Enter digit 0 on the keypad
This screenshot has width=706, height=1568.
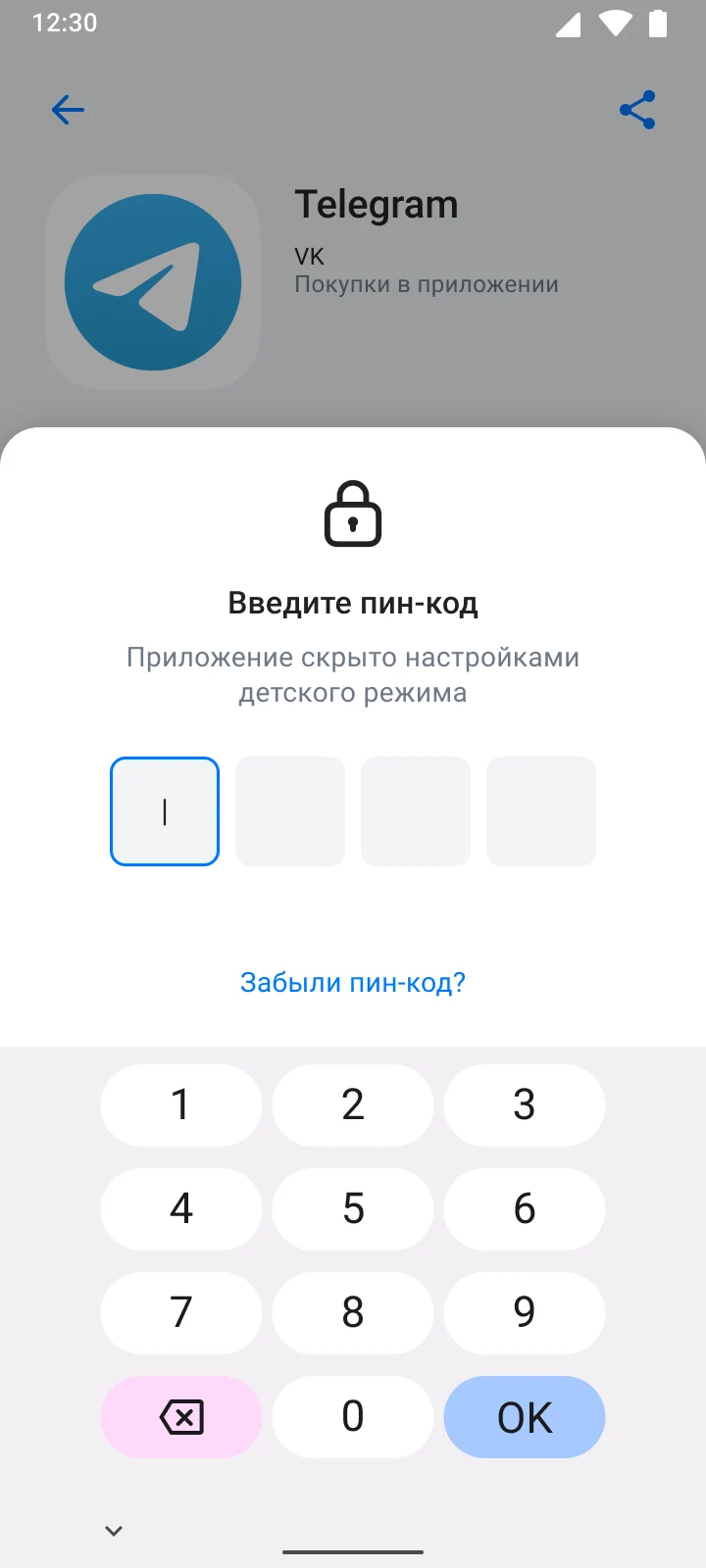[x=353, y=1417]
